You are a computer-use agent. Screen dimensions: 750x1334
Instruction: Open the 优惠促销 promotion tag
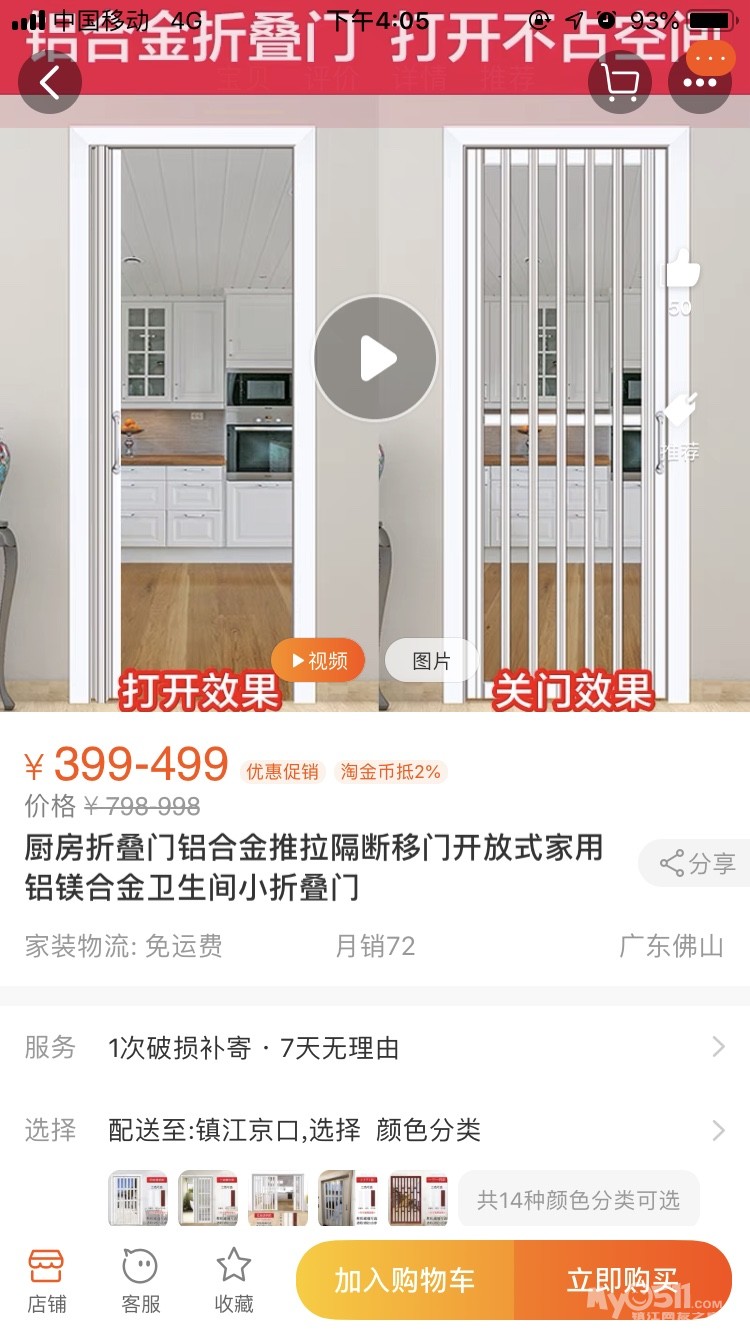(x=282, y=771)
